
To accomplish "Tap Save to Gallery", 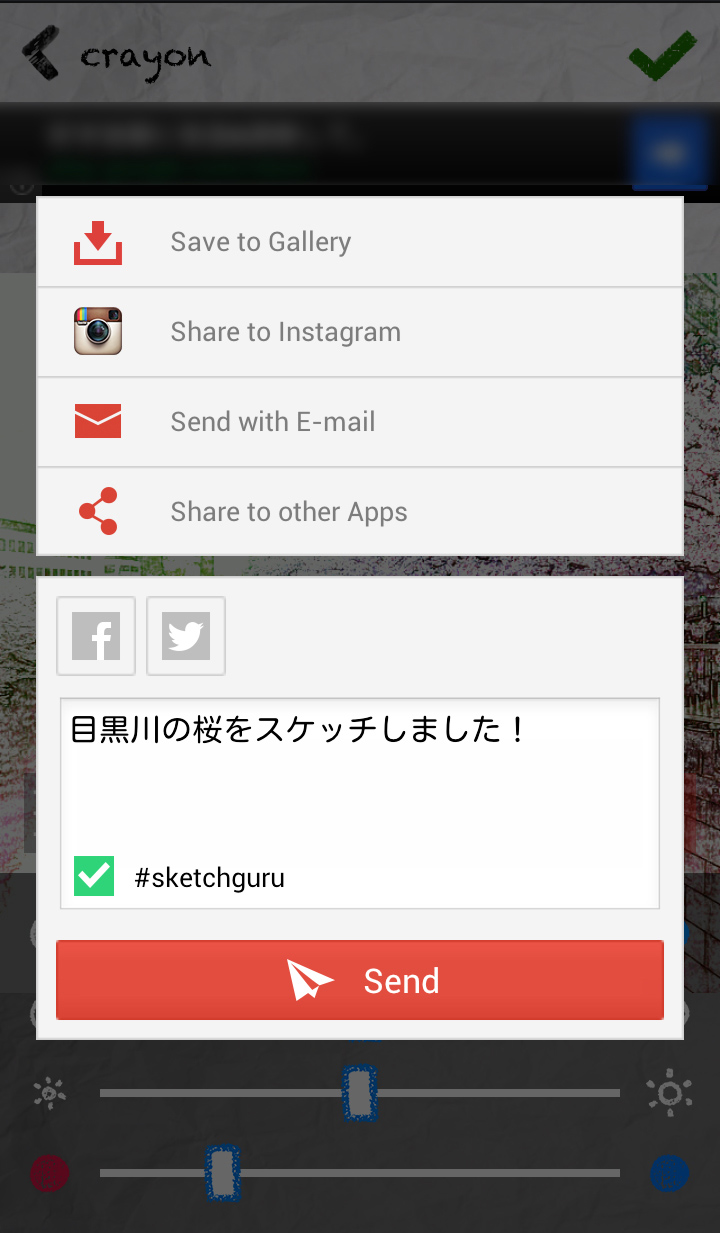I will [x=360, y=242].
